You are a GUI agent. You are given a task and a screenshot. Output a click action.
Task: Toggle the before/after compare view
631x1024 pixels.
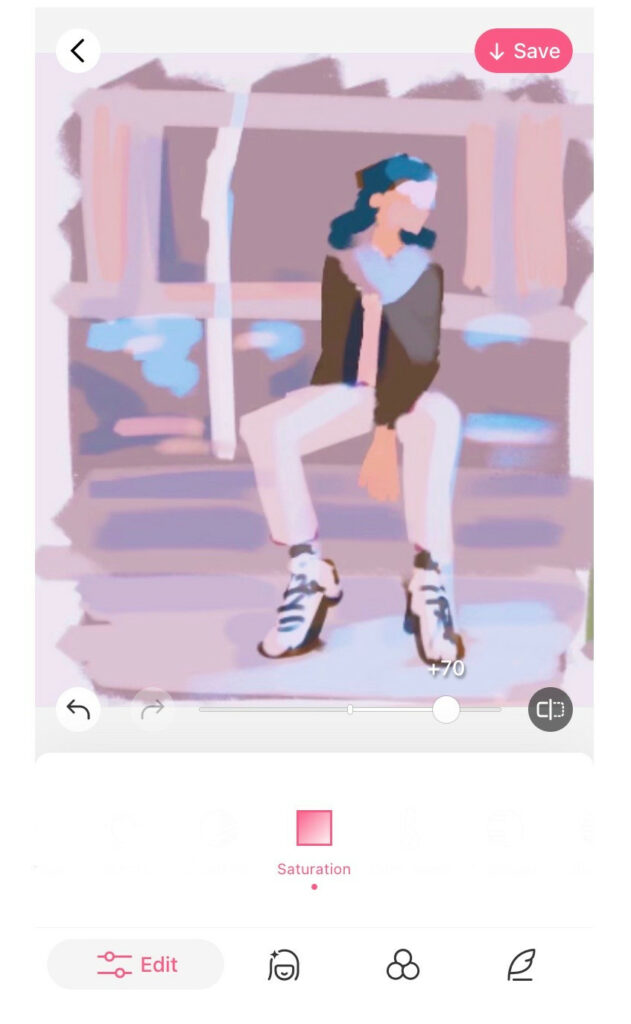click(550, 710)
